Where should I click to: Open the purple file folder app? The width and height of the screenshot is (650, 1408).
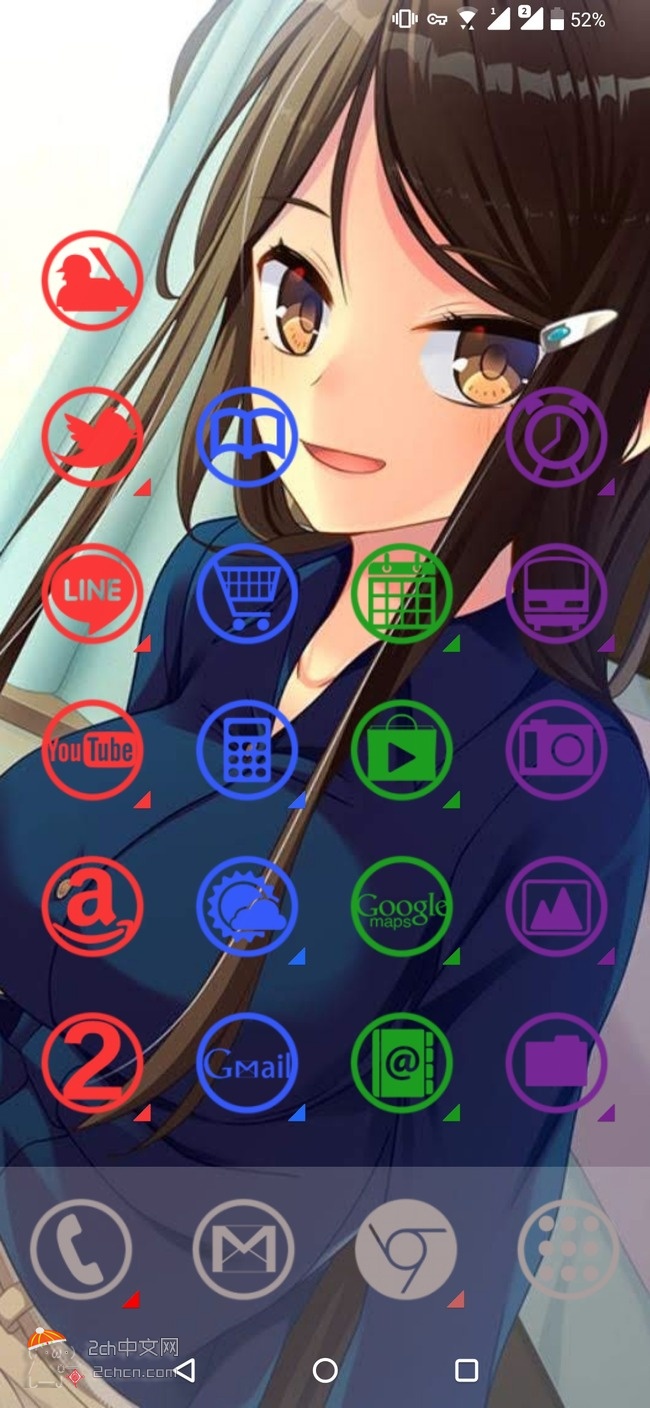click(x=557, y=1063)
